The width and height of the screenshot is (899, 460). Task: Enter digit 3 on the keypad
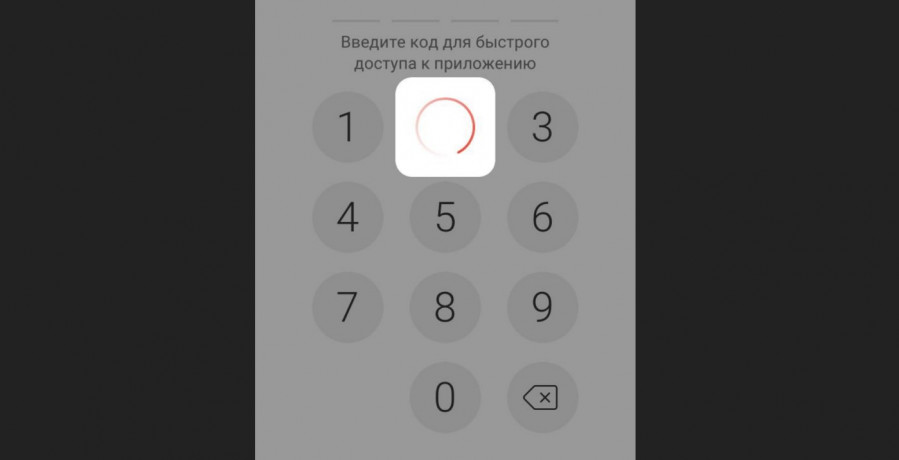(542, 127)
